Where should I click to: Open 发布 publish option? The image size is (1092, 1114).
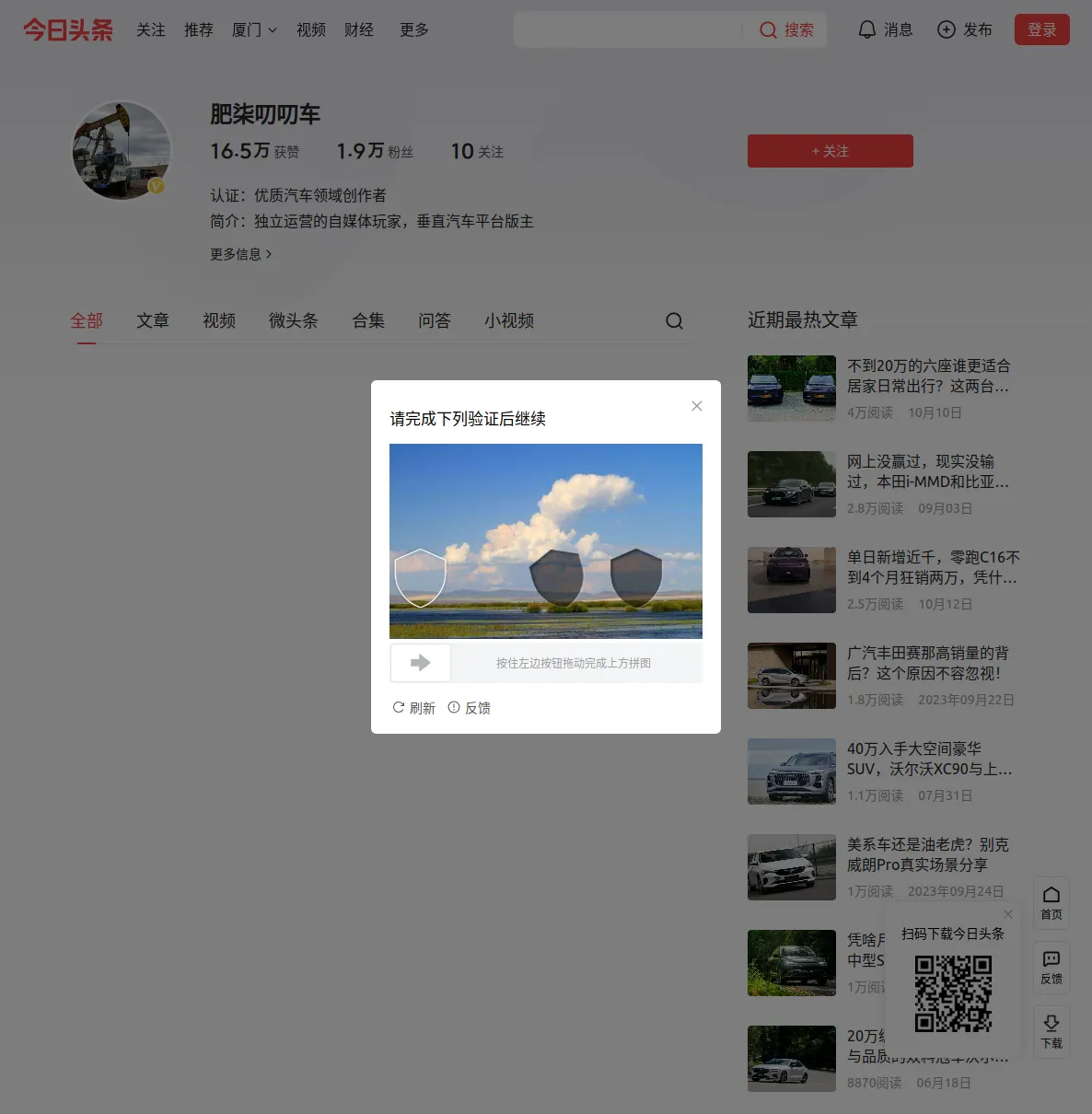(965, 29)
